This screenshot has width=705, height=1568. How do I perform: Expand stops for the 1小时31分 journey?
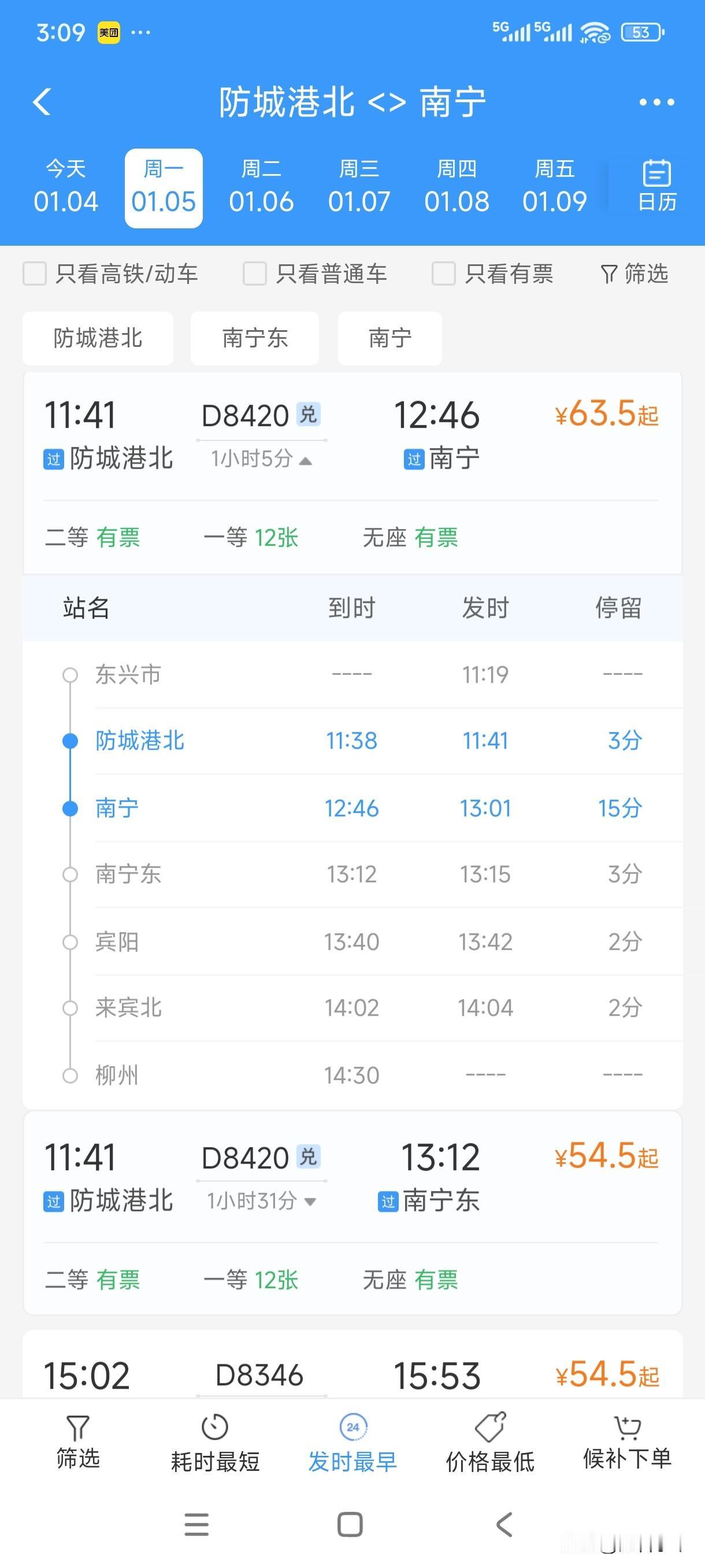tap(311, 1201)
